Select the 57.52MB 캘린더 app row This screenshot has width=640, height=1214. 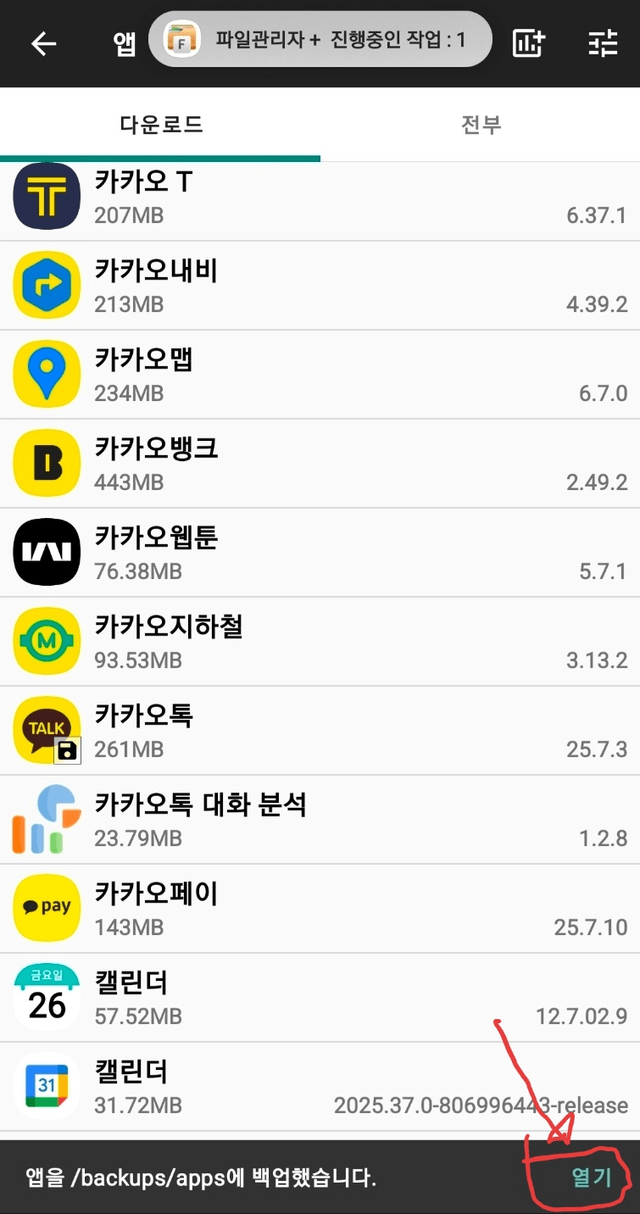click(x=320, y=998)
